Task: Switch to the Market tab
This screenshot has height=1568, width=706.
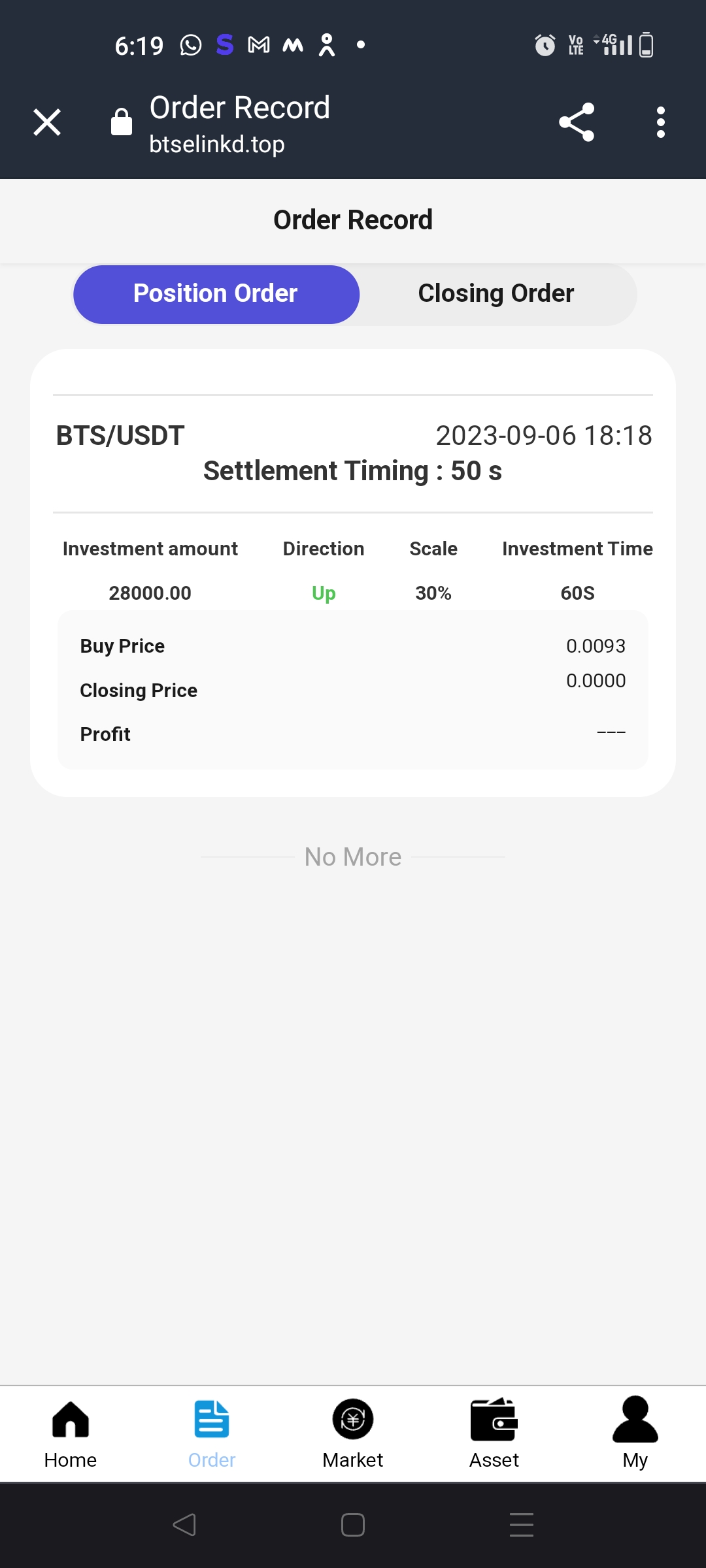Action: tap(353, 1434)
